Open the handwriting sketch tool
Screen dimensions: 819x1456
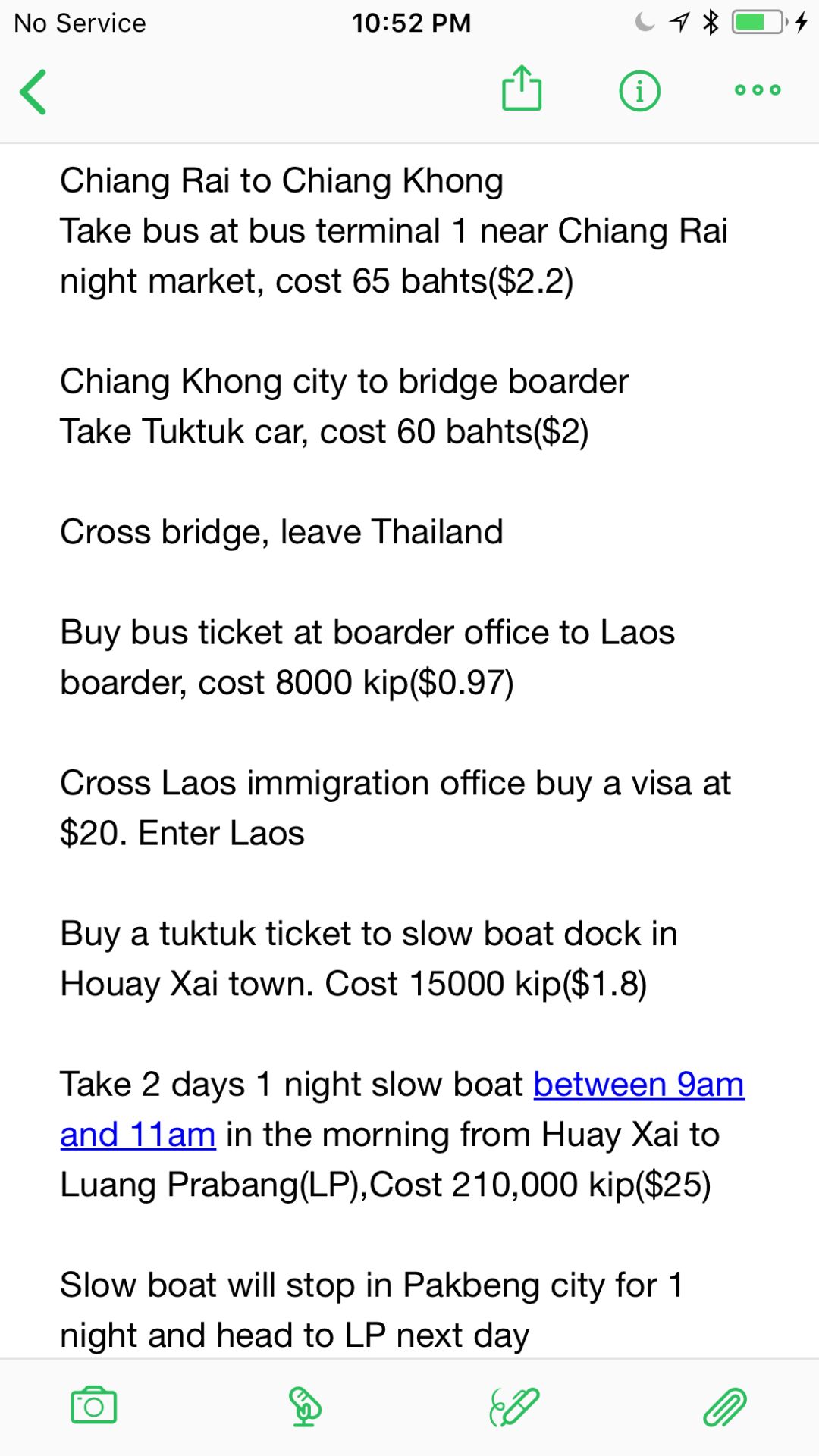point(514,1407)
